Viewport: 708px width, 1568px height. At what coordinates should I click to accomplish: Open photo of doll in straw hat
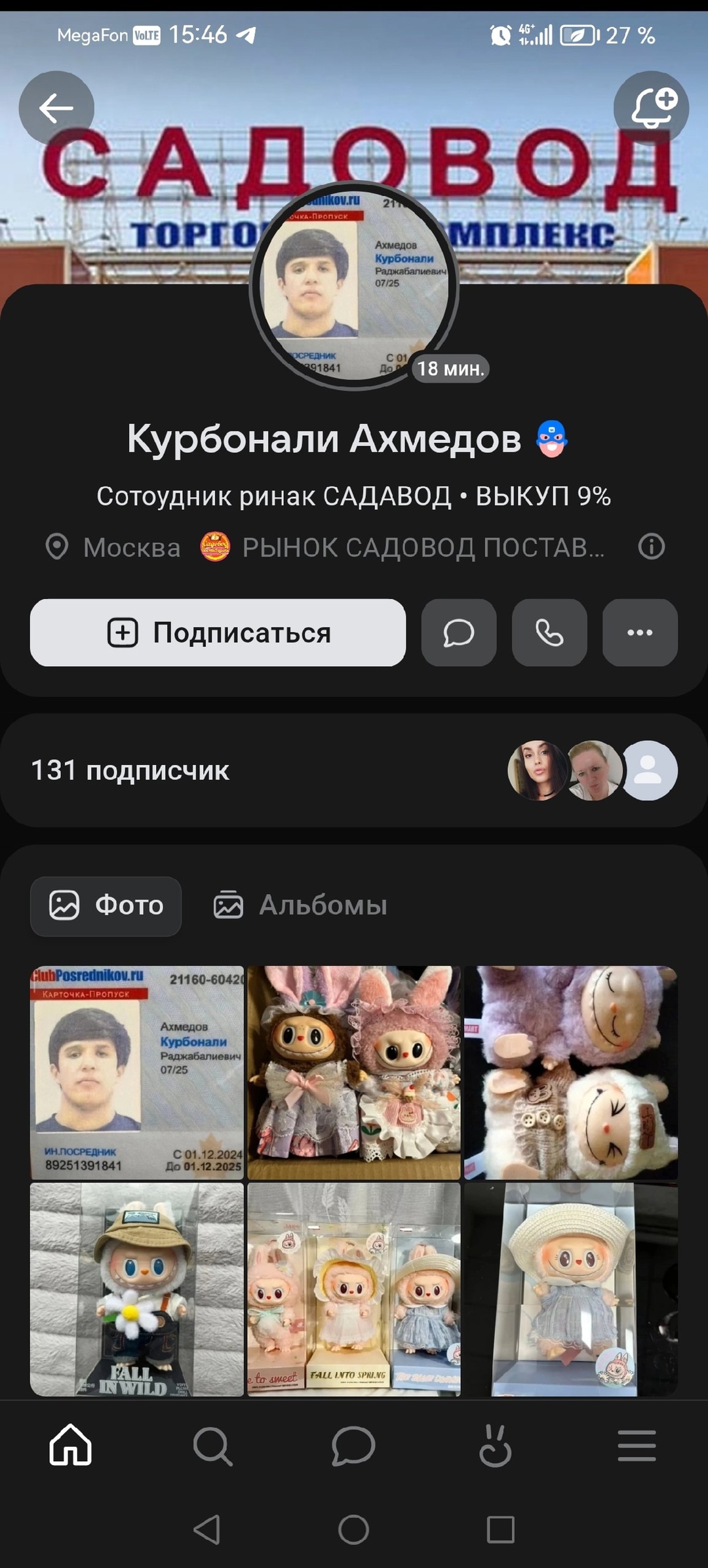571,1289
